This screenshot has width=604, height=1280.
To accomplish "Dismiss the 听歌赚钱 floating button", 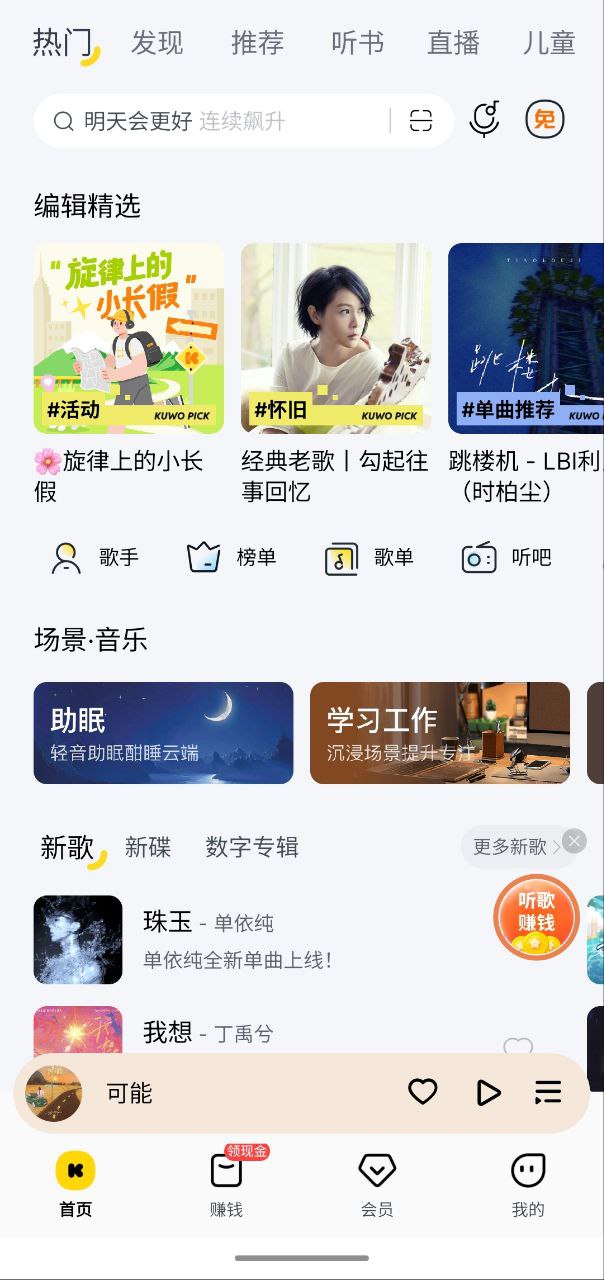I will [x=574, y=841].
